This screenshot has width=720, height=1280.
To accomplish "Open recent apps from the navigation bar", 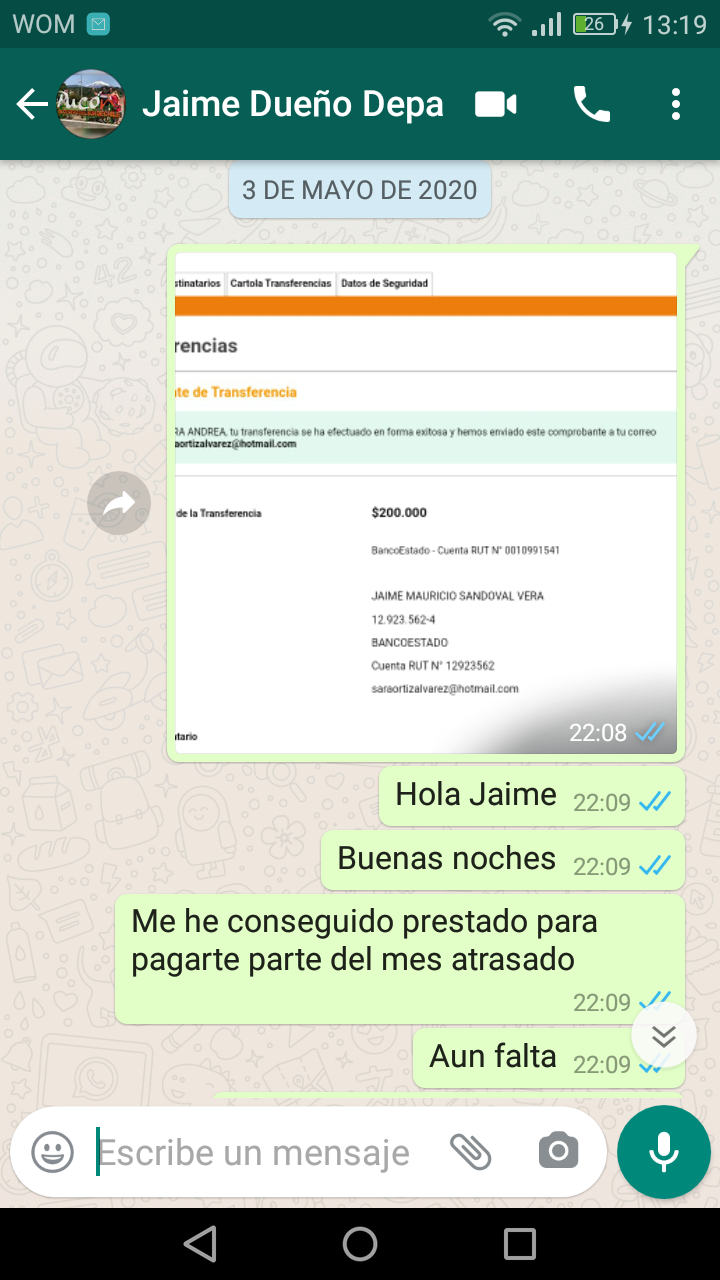I will point(520,1244).
